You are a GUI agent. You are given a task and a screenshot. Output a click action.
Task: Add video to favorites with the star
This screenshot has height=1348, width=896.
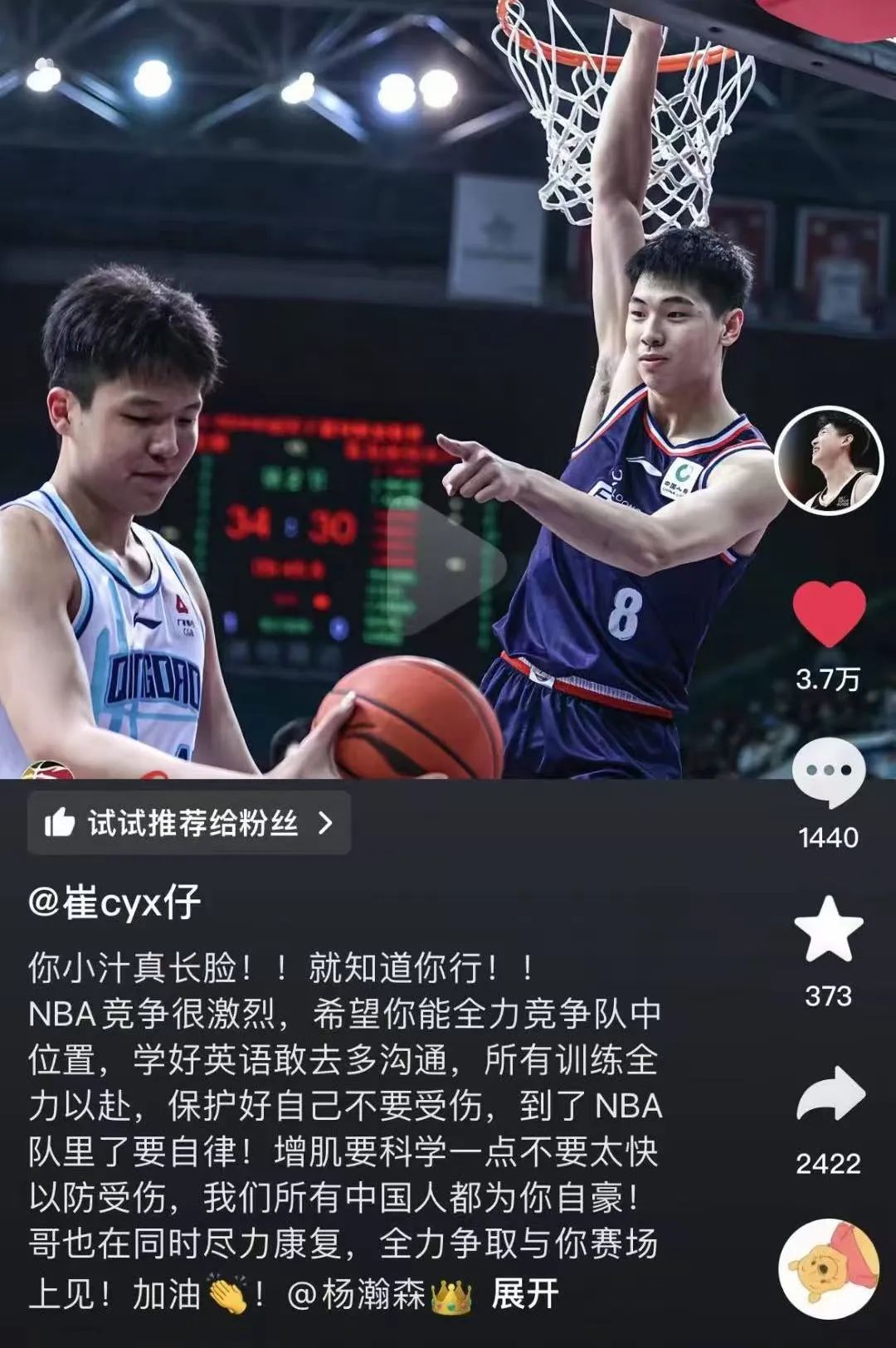tap(829, 929)
